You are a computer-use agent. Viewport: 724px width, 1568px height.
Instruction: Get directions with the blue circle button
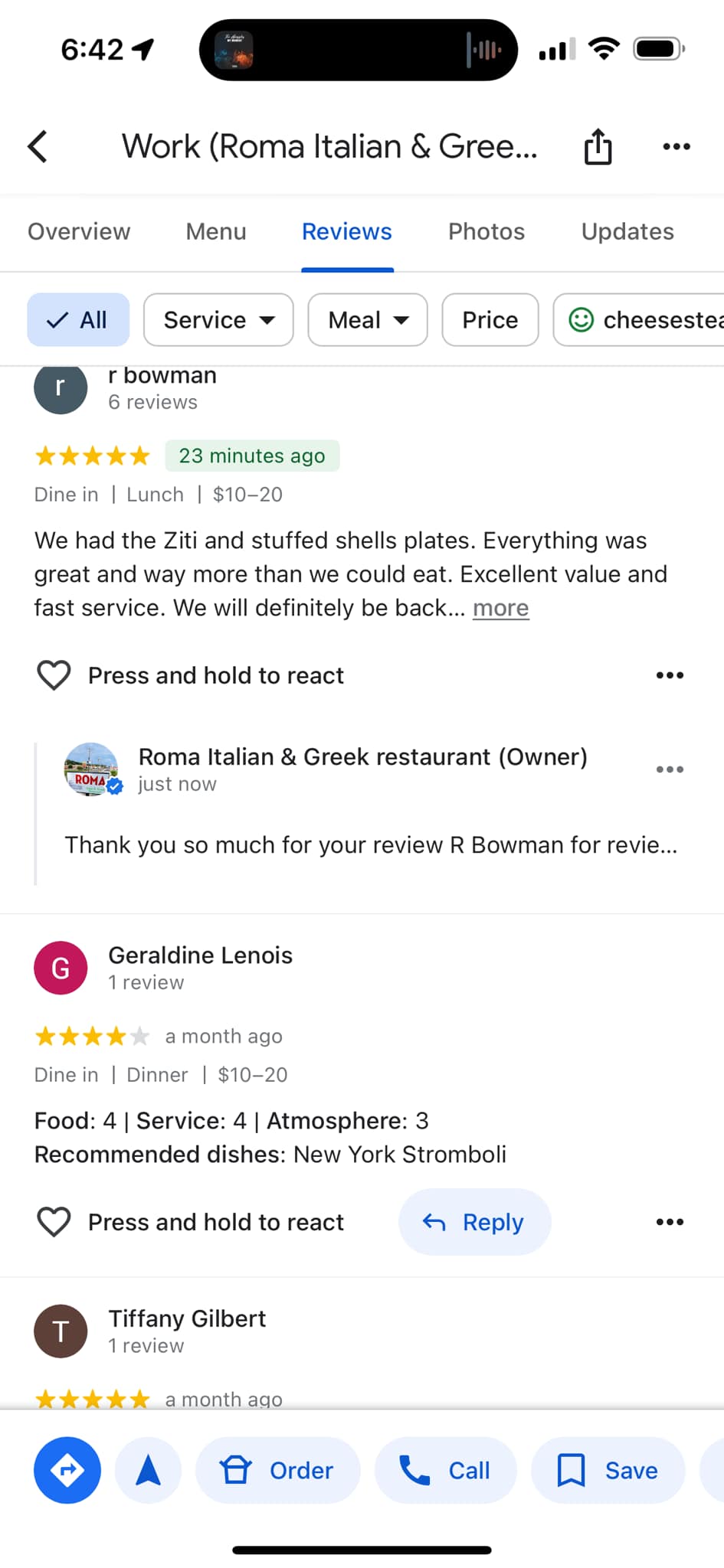[x=67, y=1470]
